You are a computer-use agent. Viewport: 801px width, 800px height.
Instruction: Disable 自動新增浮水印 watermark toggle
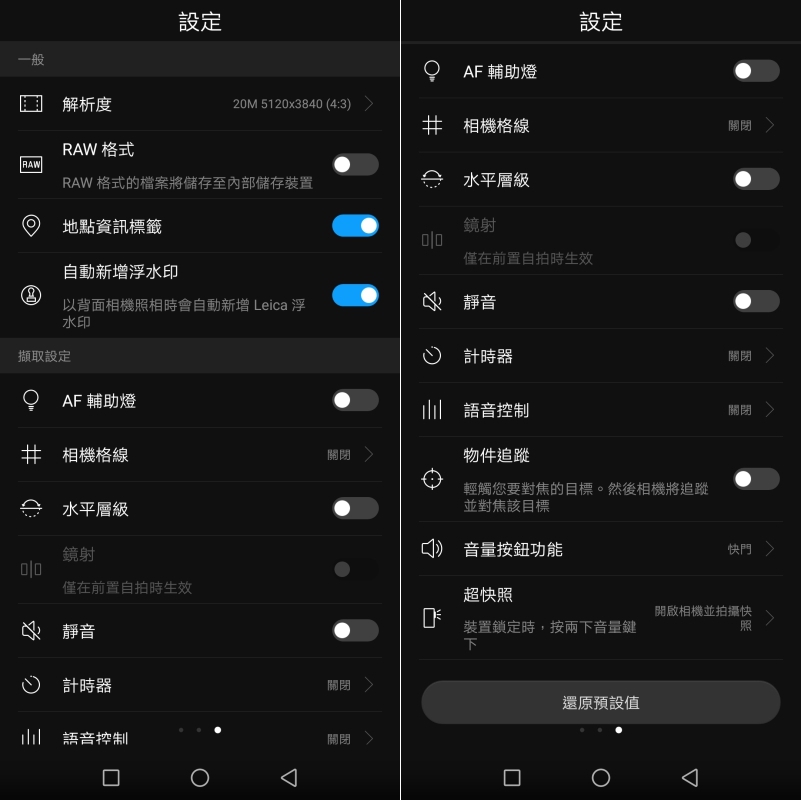pos(355,295)
